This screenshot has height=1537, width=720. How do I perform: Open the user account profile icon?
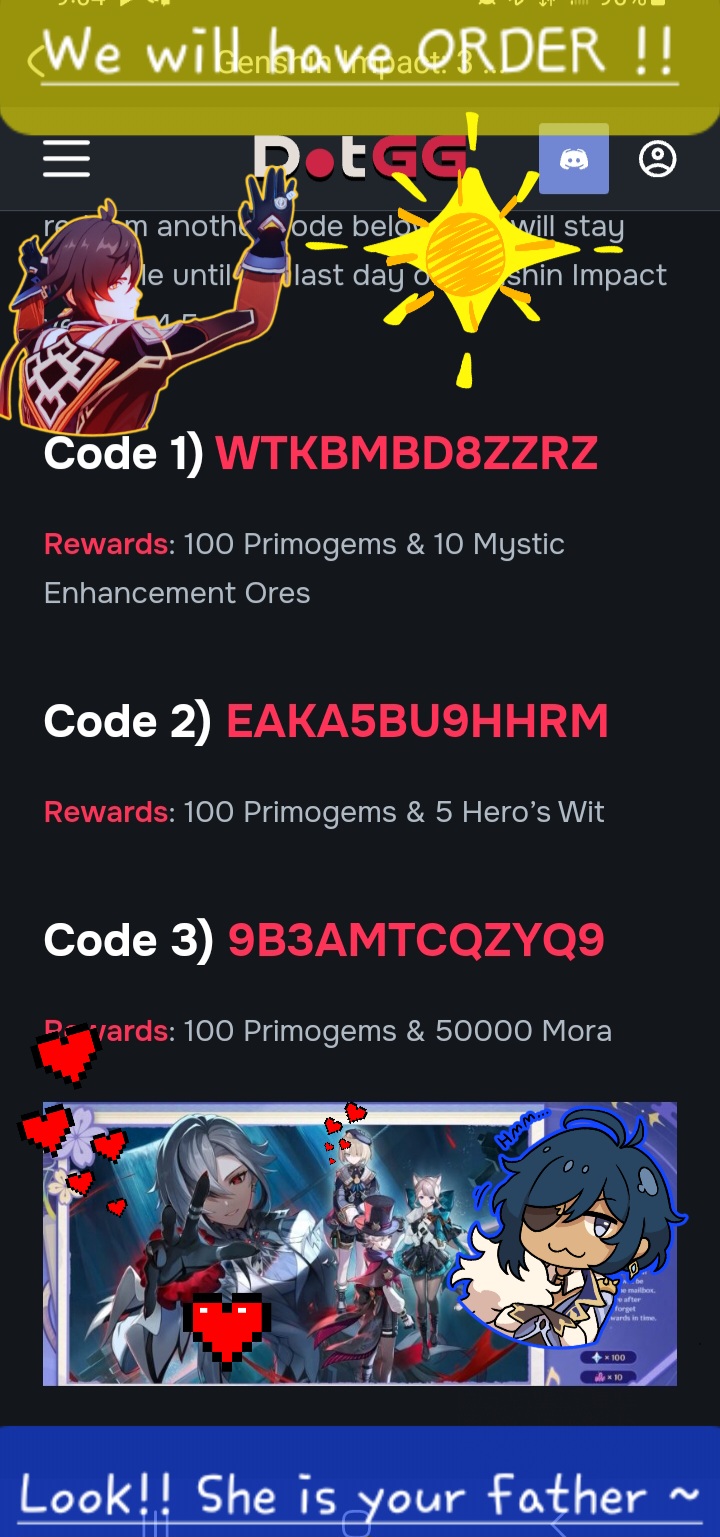pos(657,159)
